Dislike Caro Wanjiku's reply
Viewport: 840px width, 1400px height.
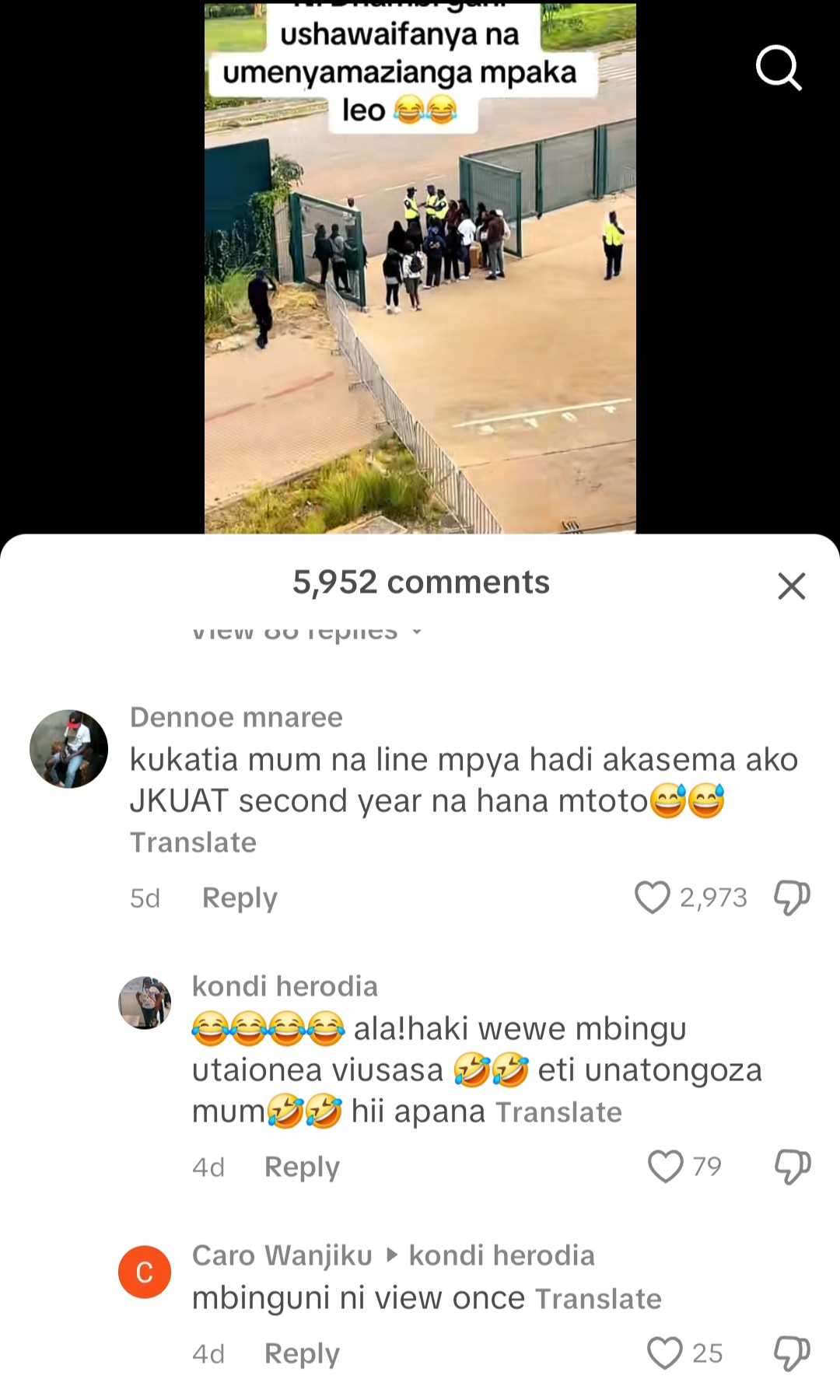point(792,1353)
